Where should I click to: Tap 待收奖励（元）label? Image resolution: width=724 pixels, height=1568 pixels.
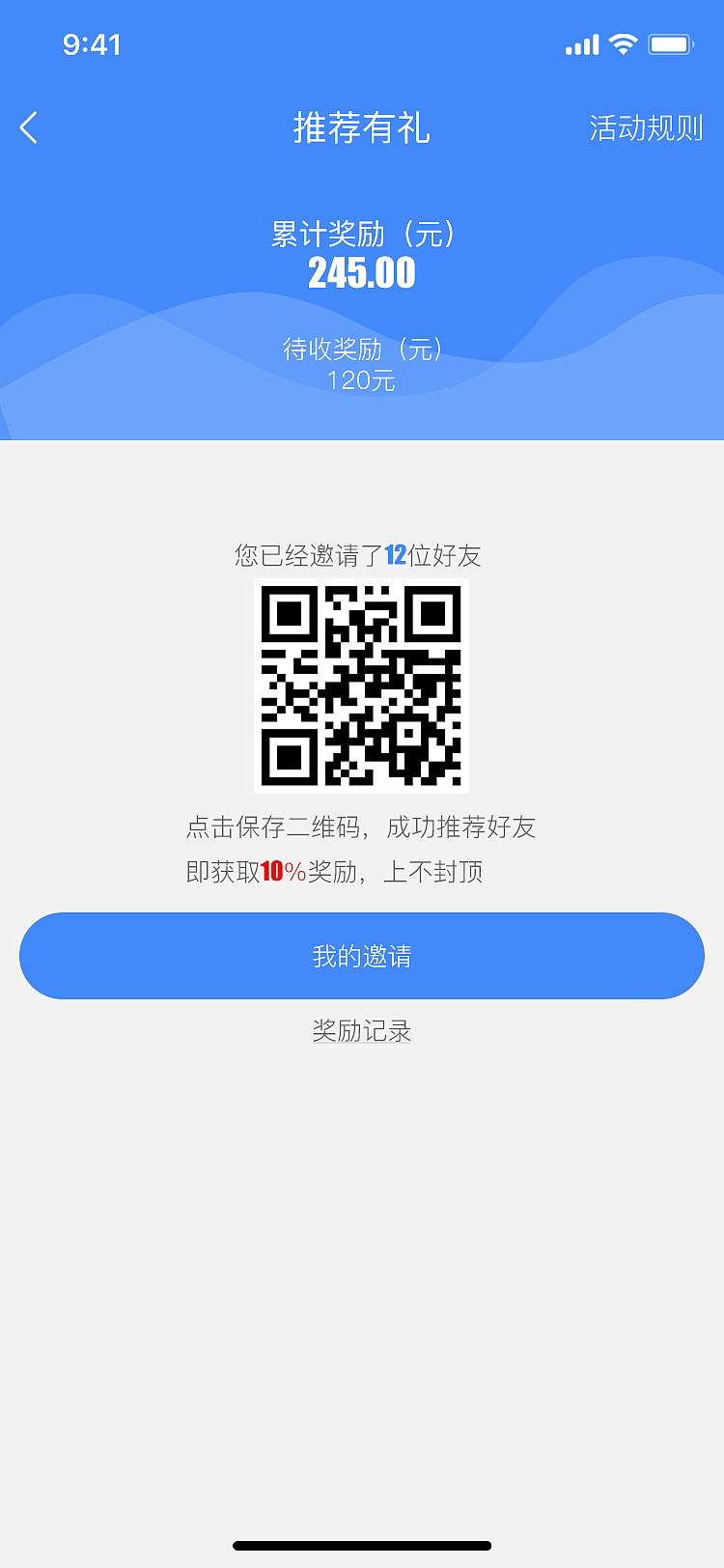361,349
